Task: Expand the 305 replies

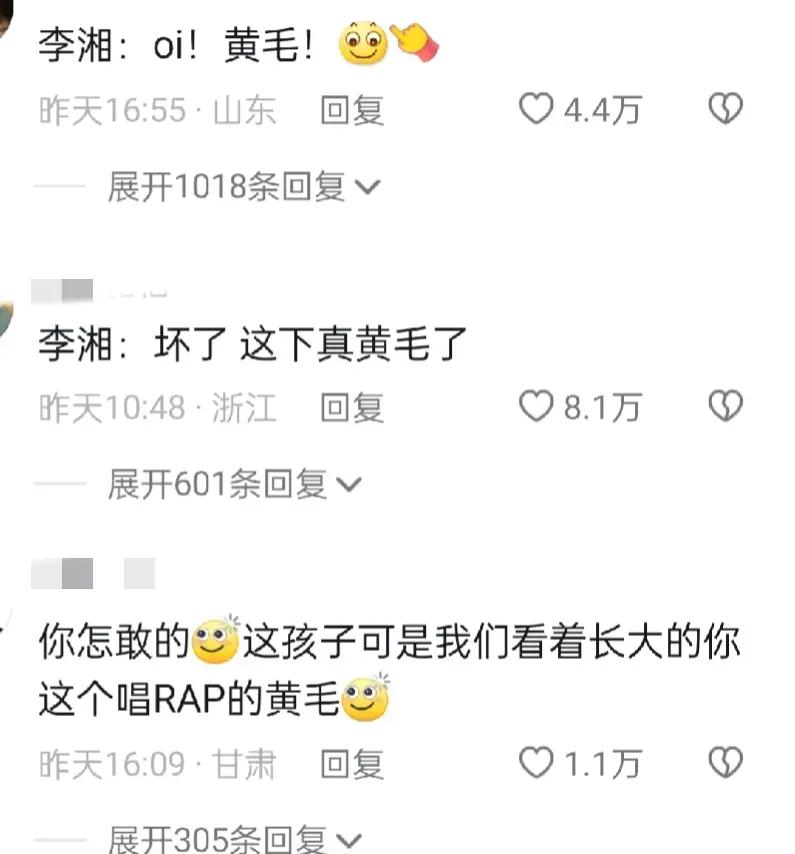Action: click(x=233, y=838)
